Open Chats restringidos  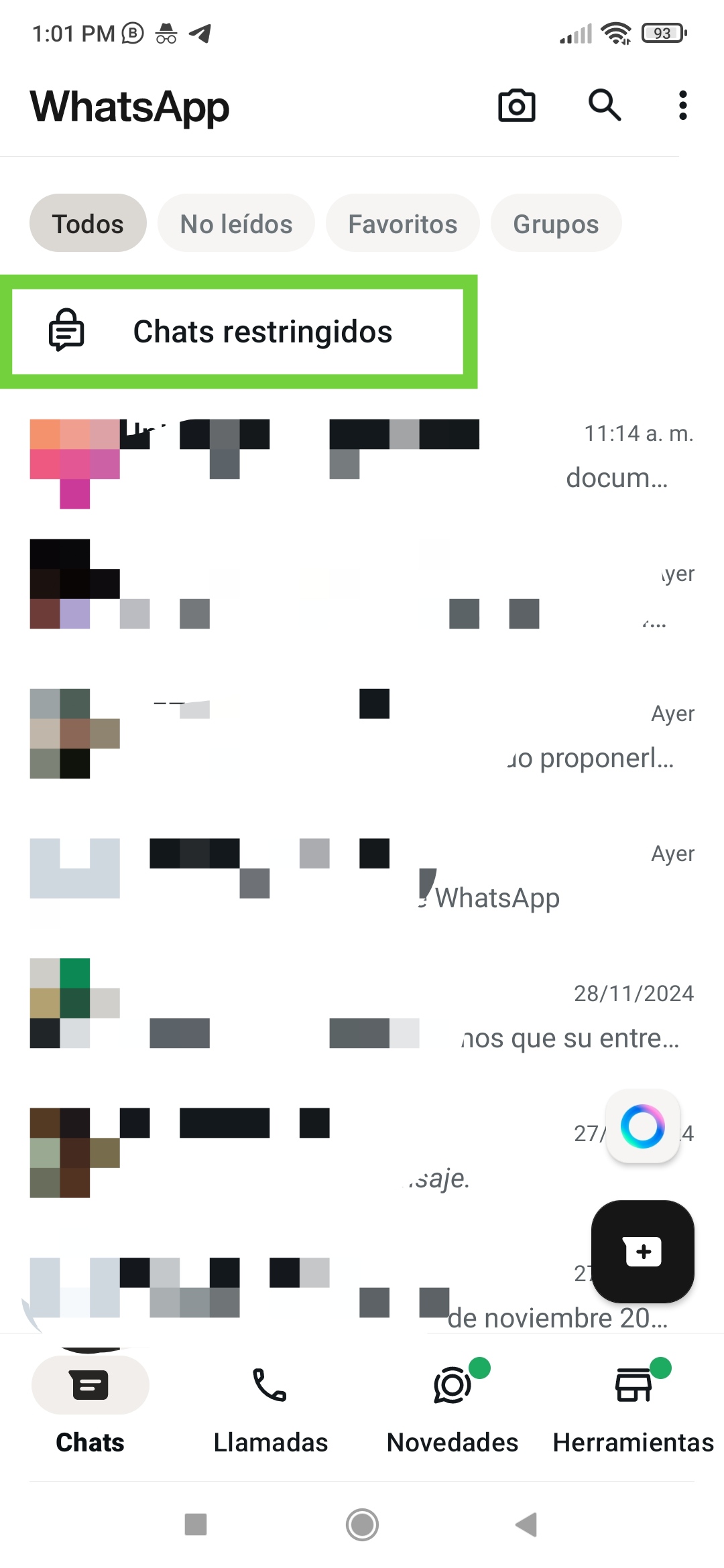pyautogui.click(x=239, y=332)
